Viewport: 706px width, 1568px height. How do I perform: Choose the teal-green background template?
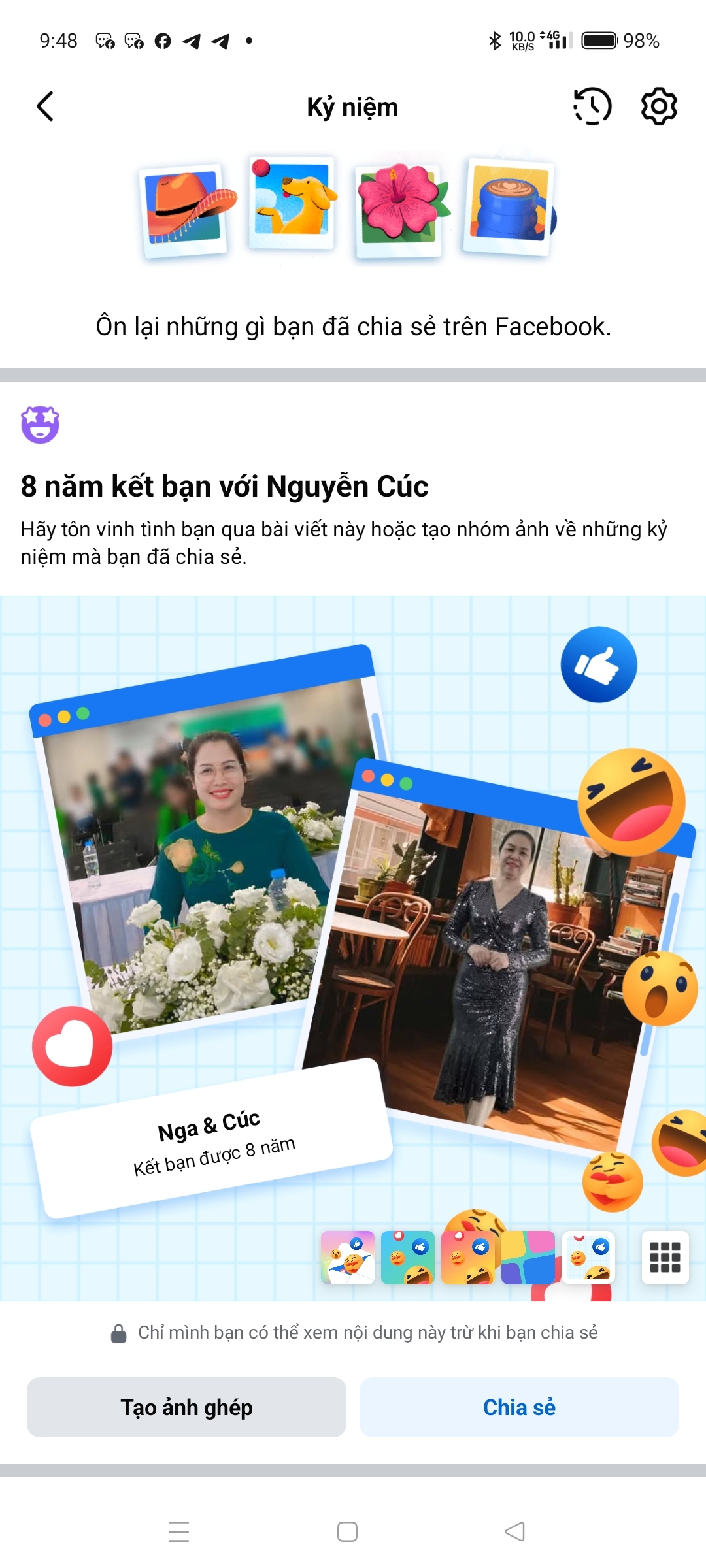coord(408,1258)
